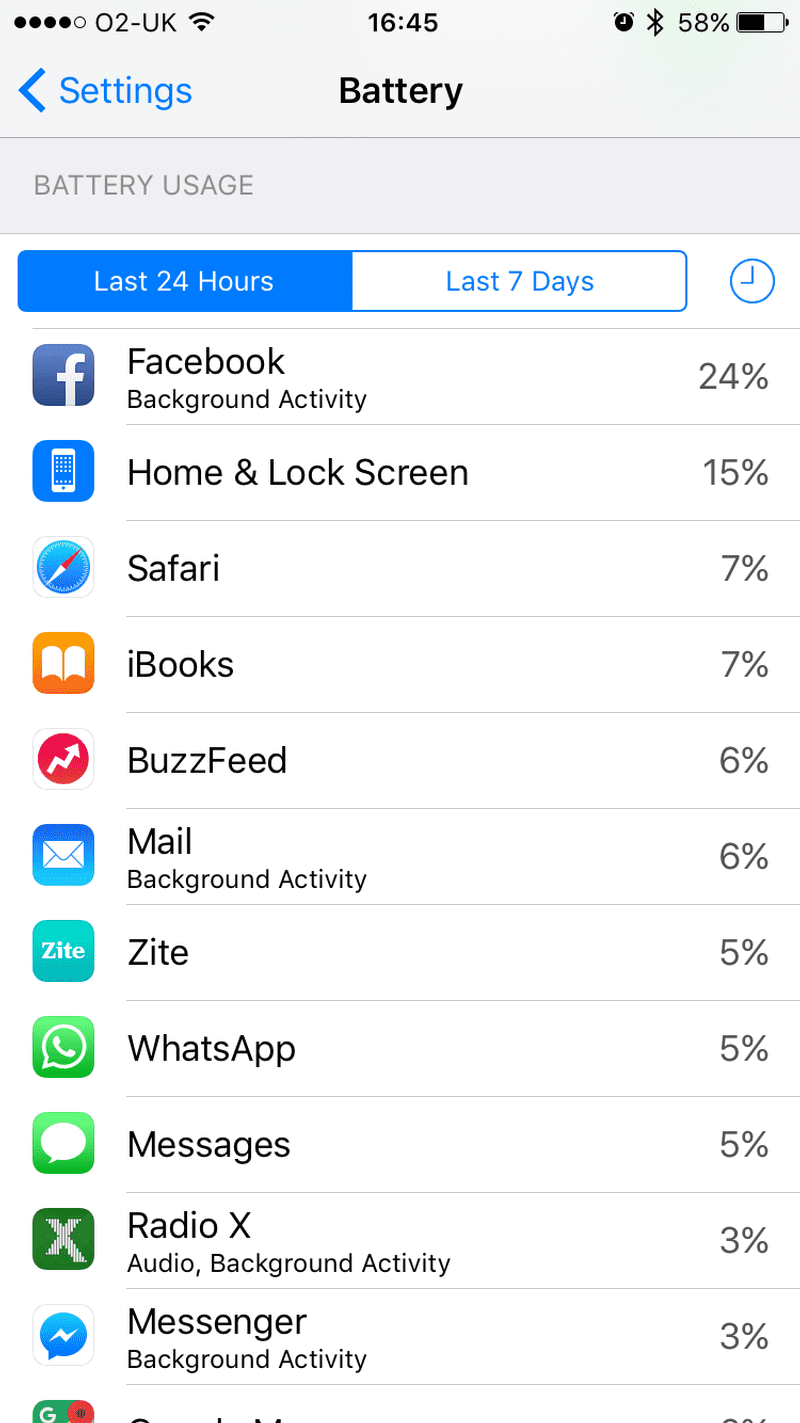Tap the Facebook app icon
Screen dimensions: 800x1423
[x=63, y=375]
